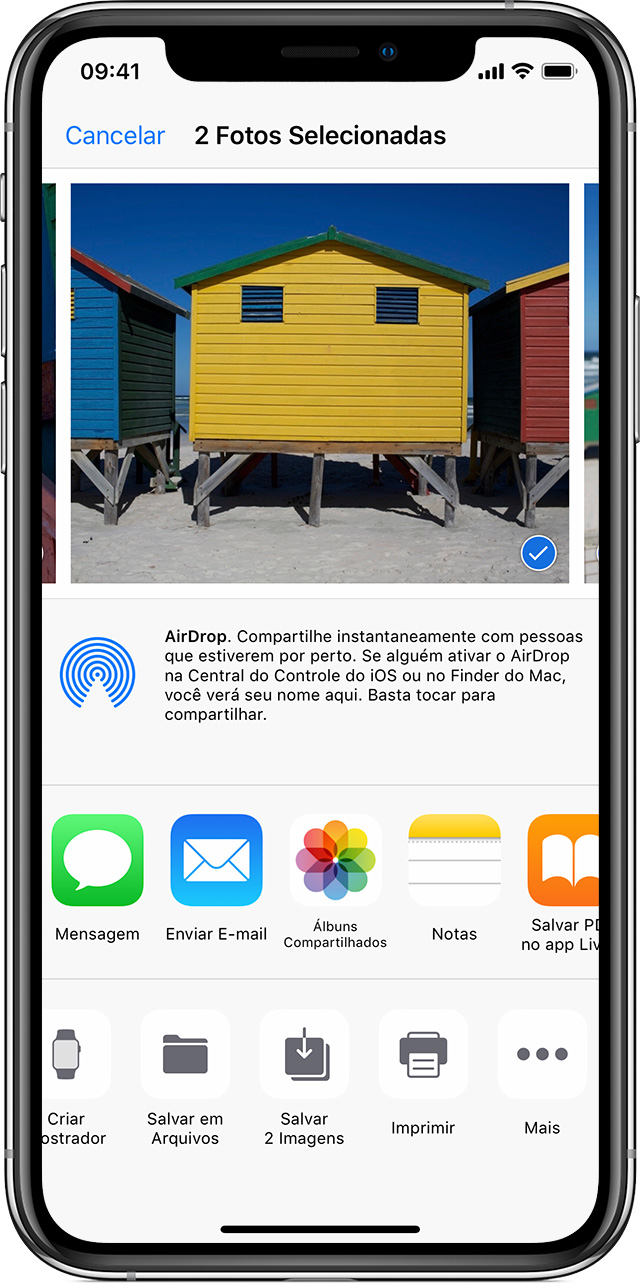Print the photos with Imprimir
Screen dimensions: 640x1288
pos(423,1054)
